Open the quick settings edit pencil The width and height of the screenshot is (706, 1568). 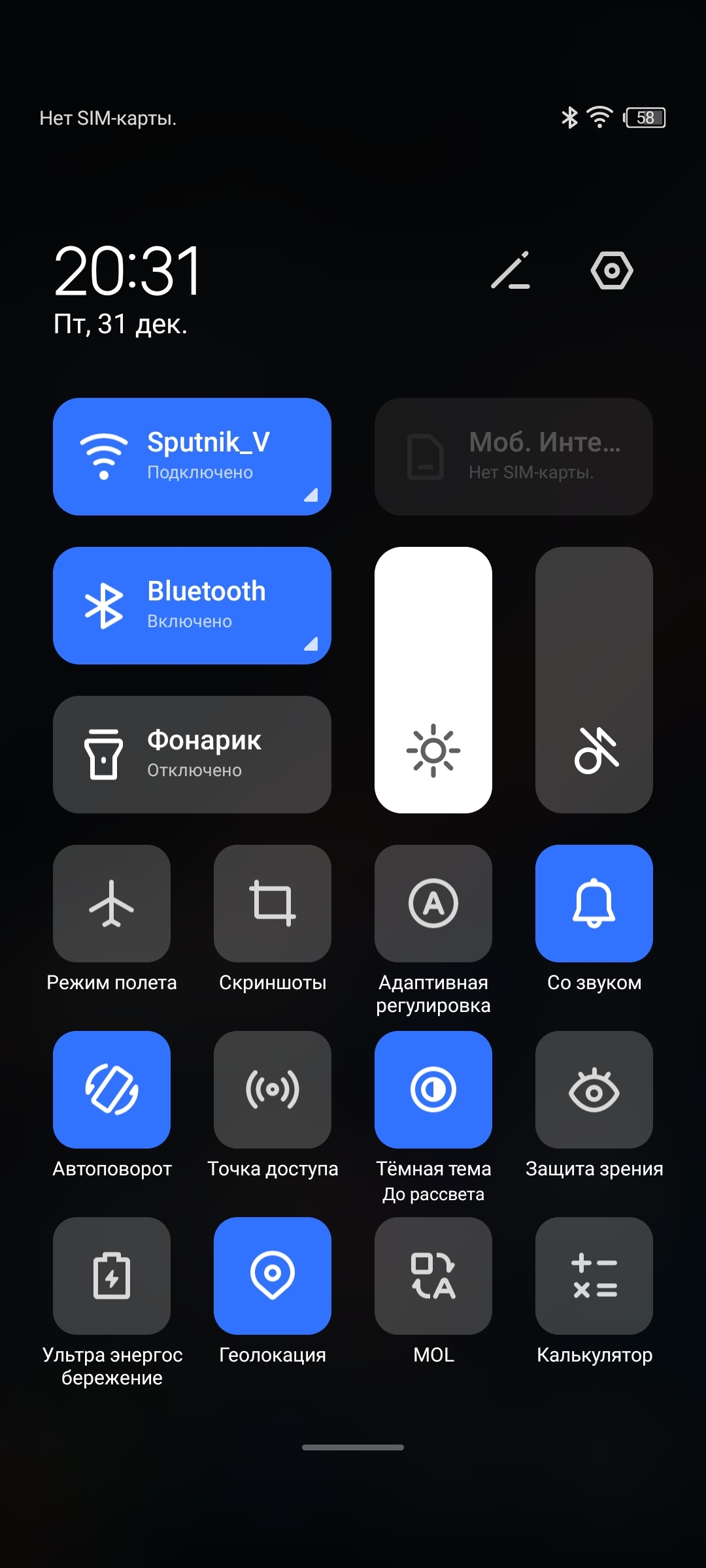click(511, 270)
